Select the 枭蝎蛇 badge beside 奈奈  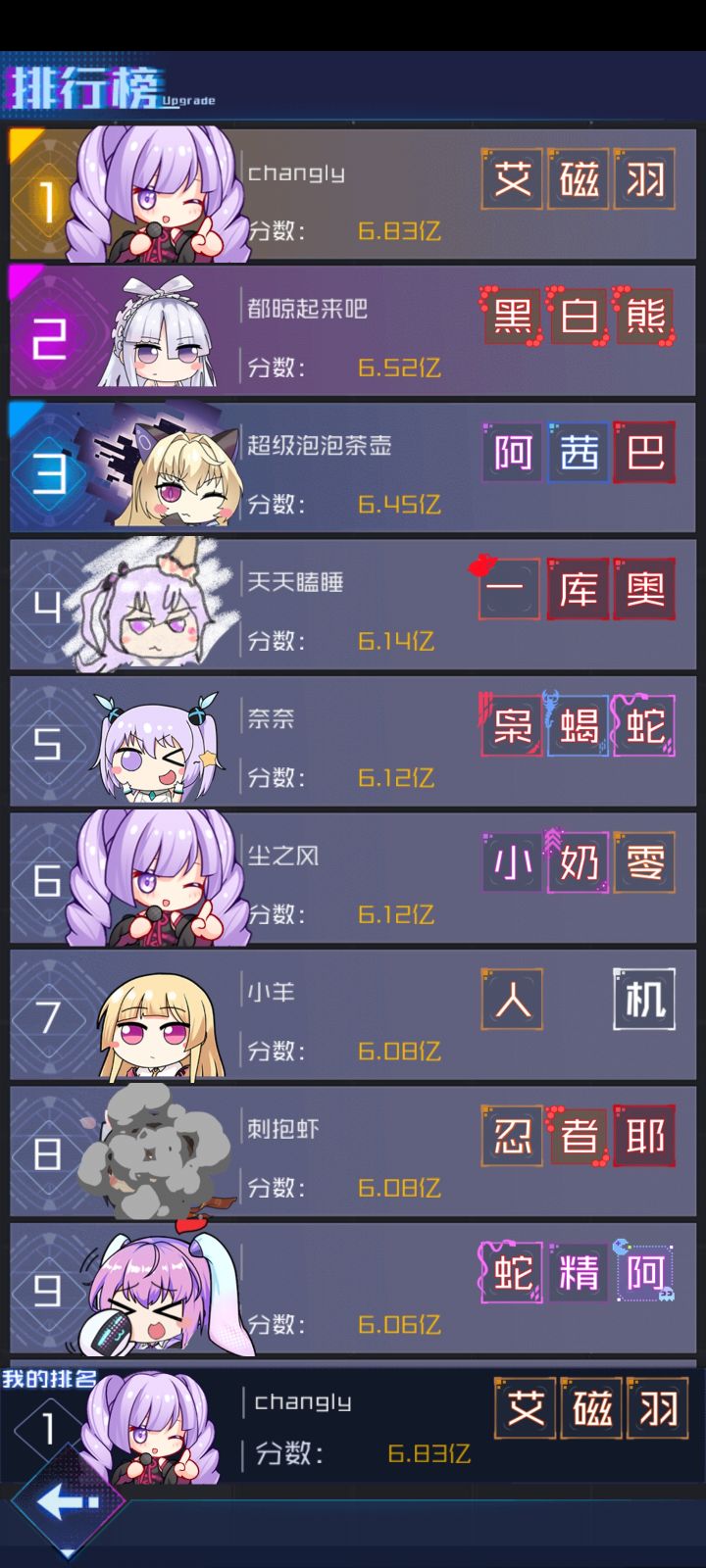click(576, 727)
